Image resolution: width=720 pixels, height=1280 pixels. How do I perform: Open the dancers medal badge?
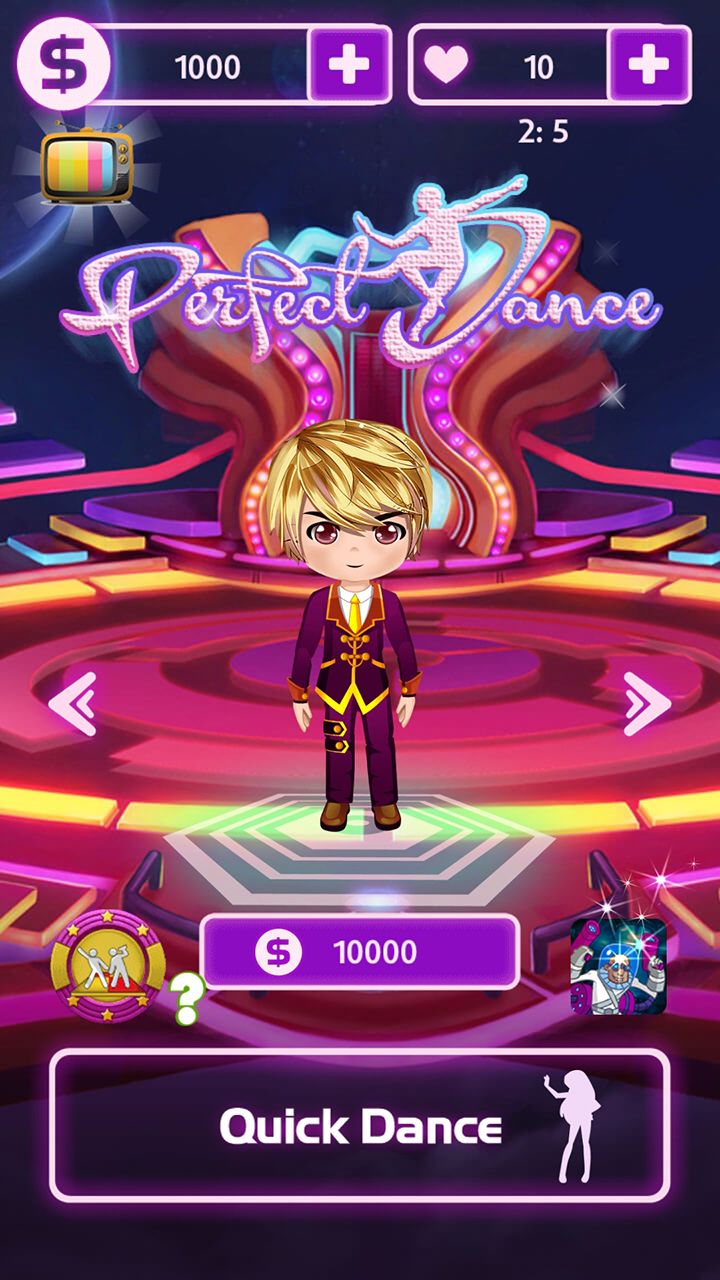108,966
